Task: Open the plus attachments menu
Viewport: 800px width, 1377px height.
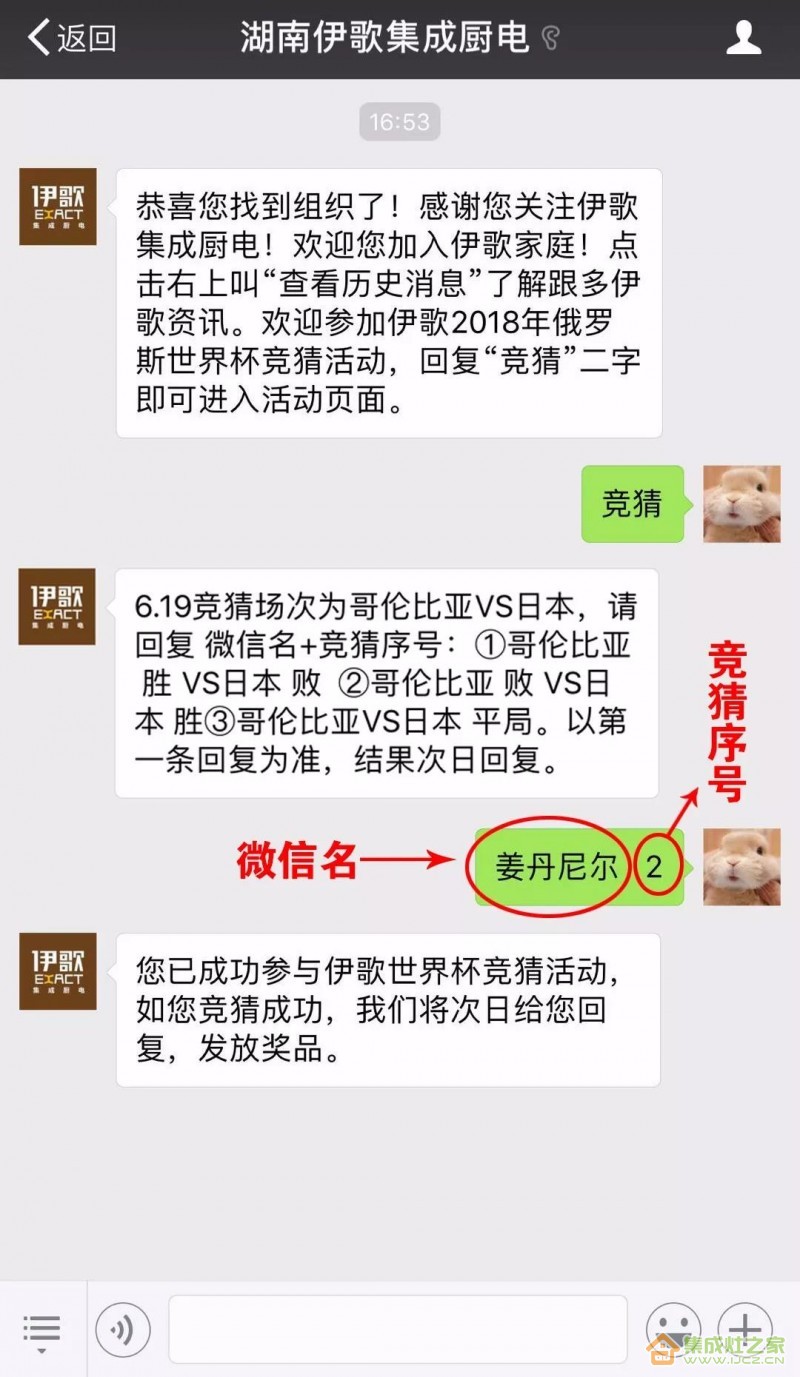Action: tap(746, 1327)
